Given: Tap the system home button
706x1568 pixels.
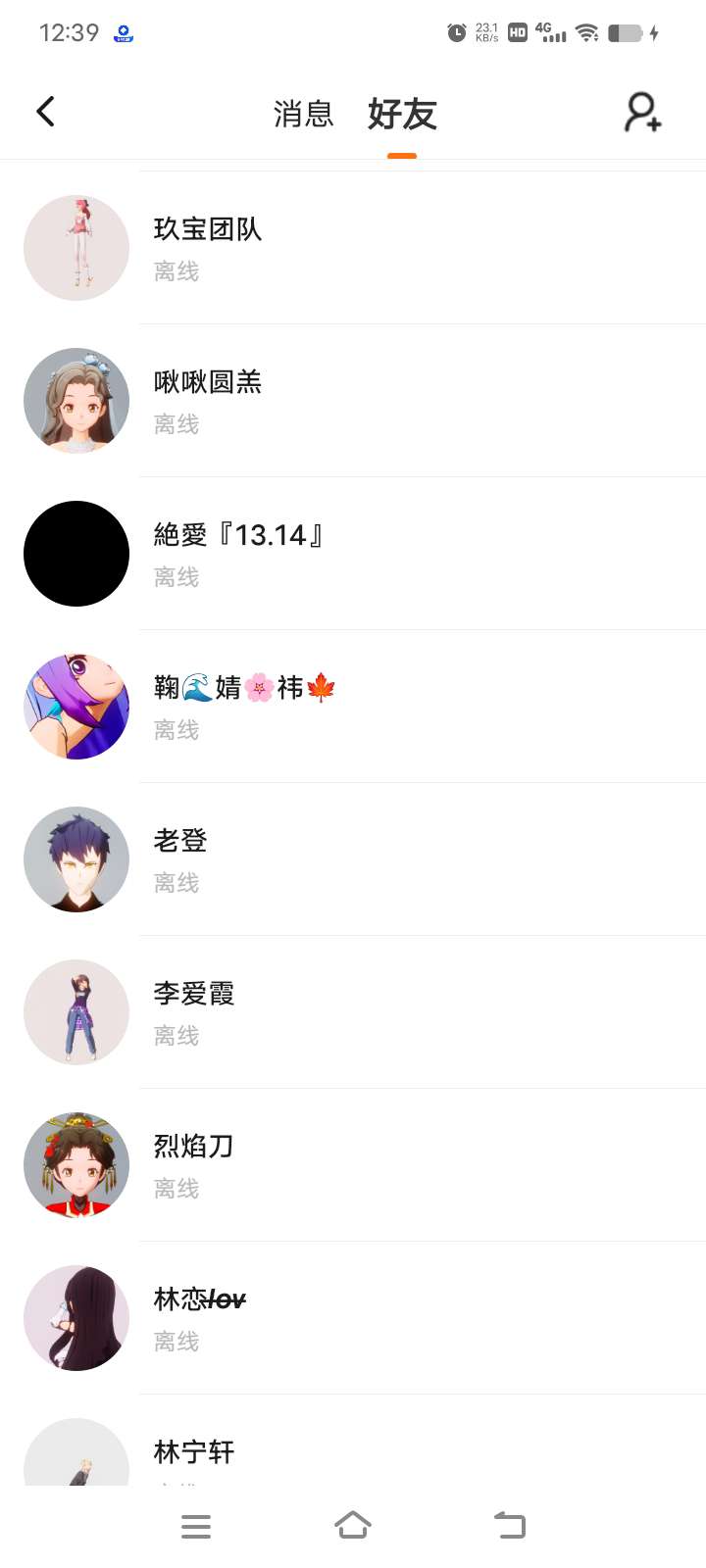Looking at the screenshot, I should pyautogui.click(x=353, y=1526).
